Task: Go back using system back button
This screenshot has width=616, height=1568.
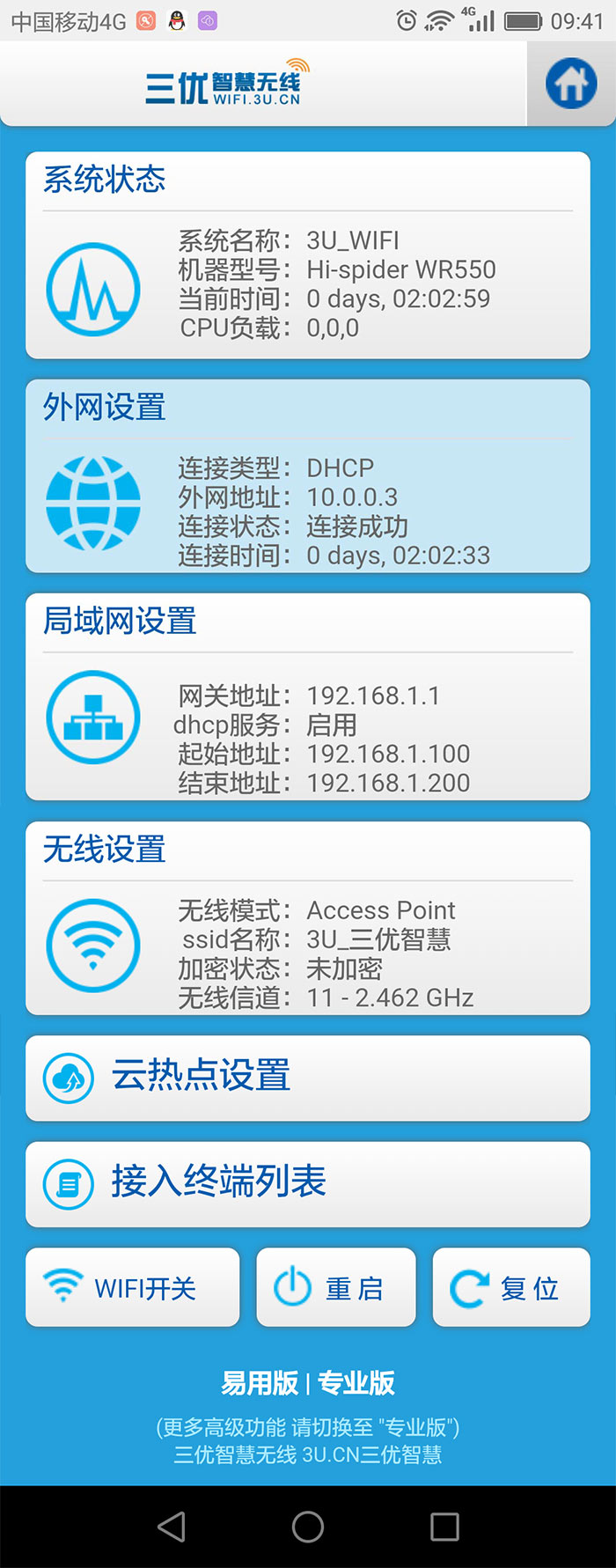Action: [172, 1527]
